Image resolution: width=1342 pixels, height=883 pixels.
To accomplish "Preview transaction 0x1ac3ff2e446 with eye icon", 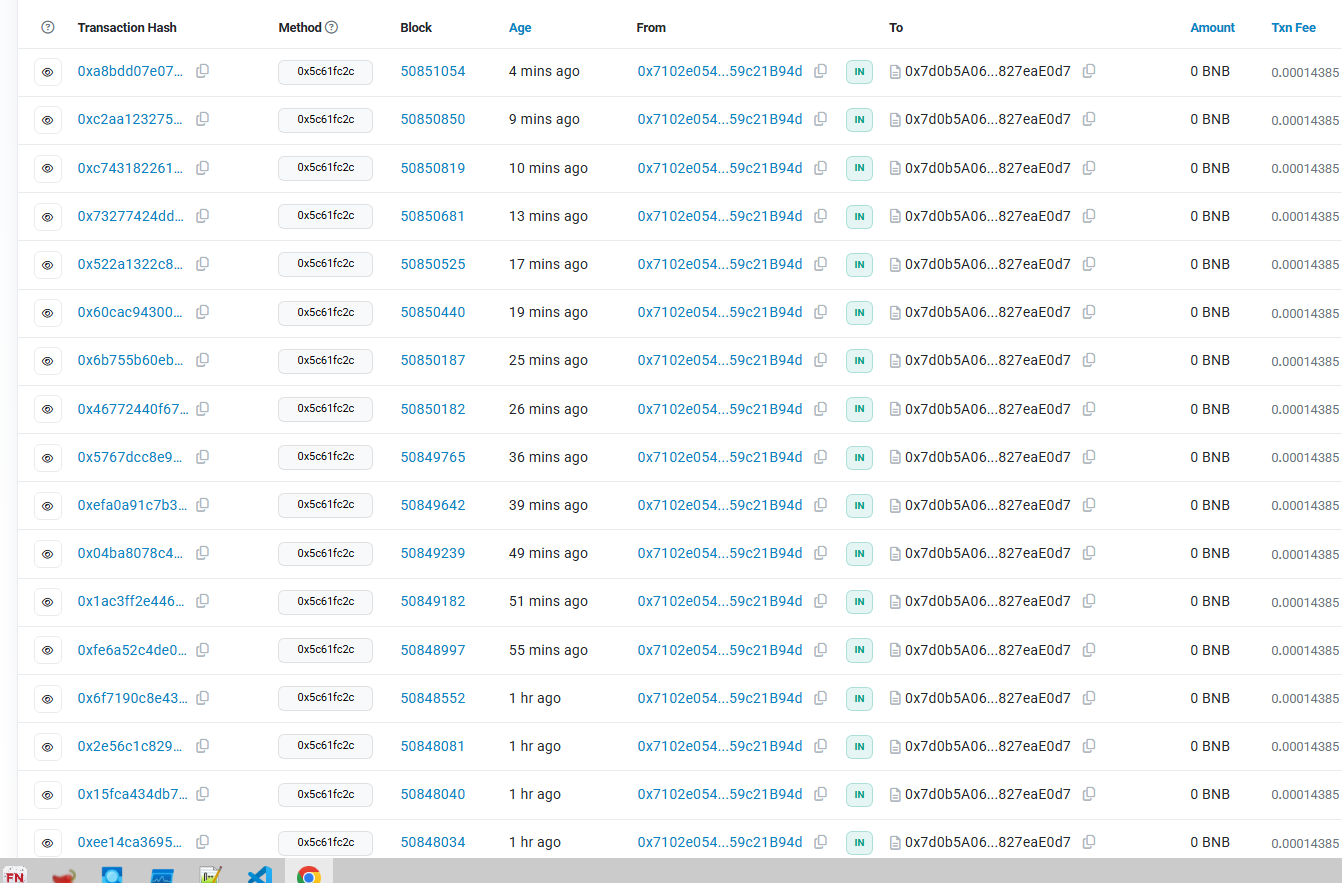I will 47,602.
